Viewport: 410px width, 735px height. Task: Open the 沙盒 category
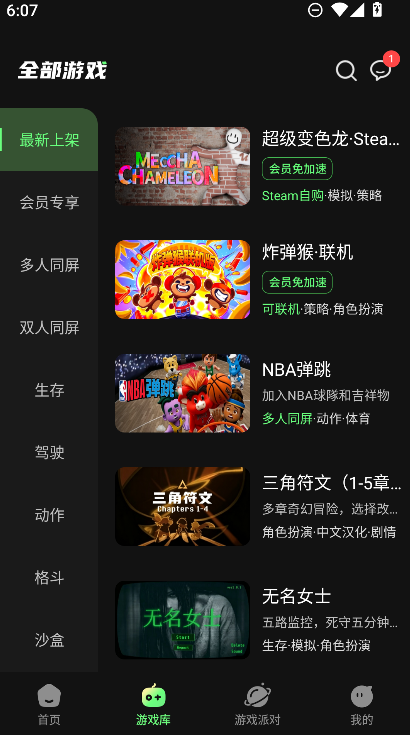pos(49,639)
